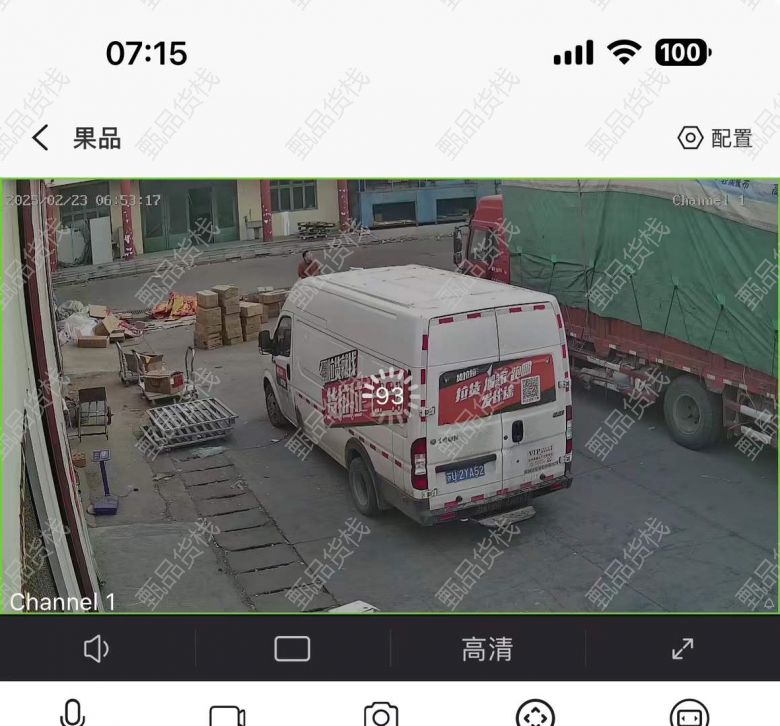Expand the live video to fullscreen

click(x=683, y=649)
